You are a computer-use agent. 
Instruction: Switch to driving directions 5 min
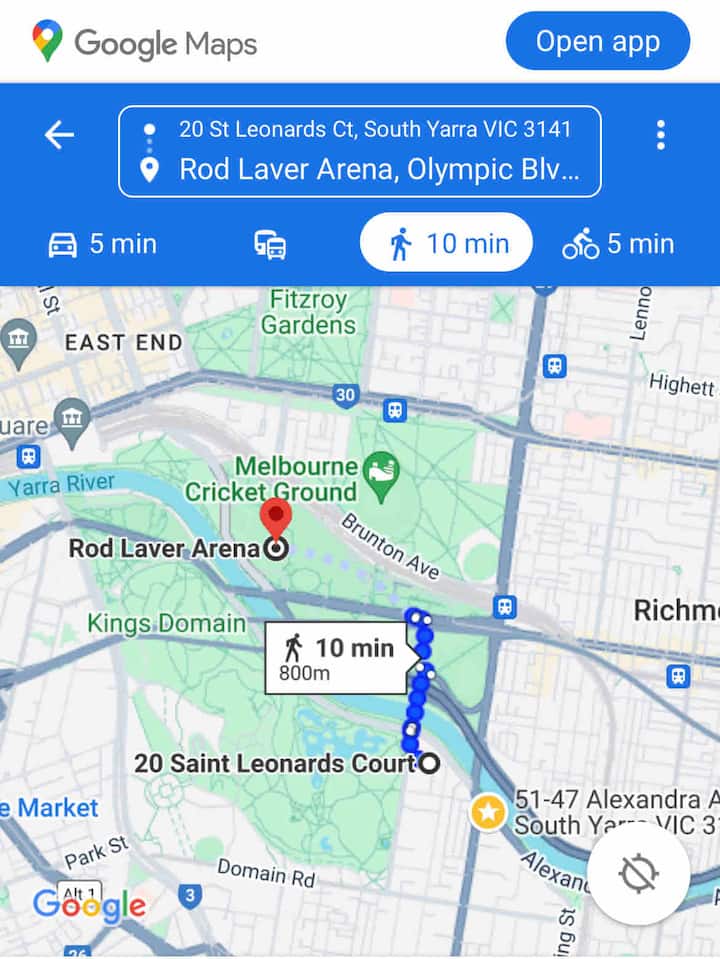pyautogui.click(x=103, y=244)
